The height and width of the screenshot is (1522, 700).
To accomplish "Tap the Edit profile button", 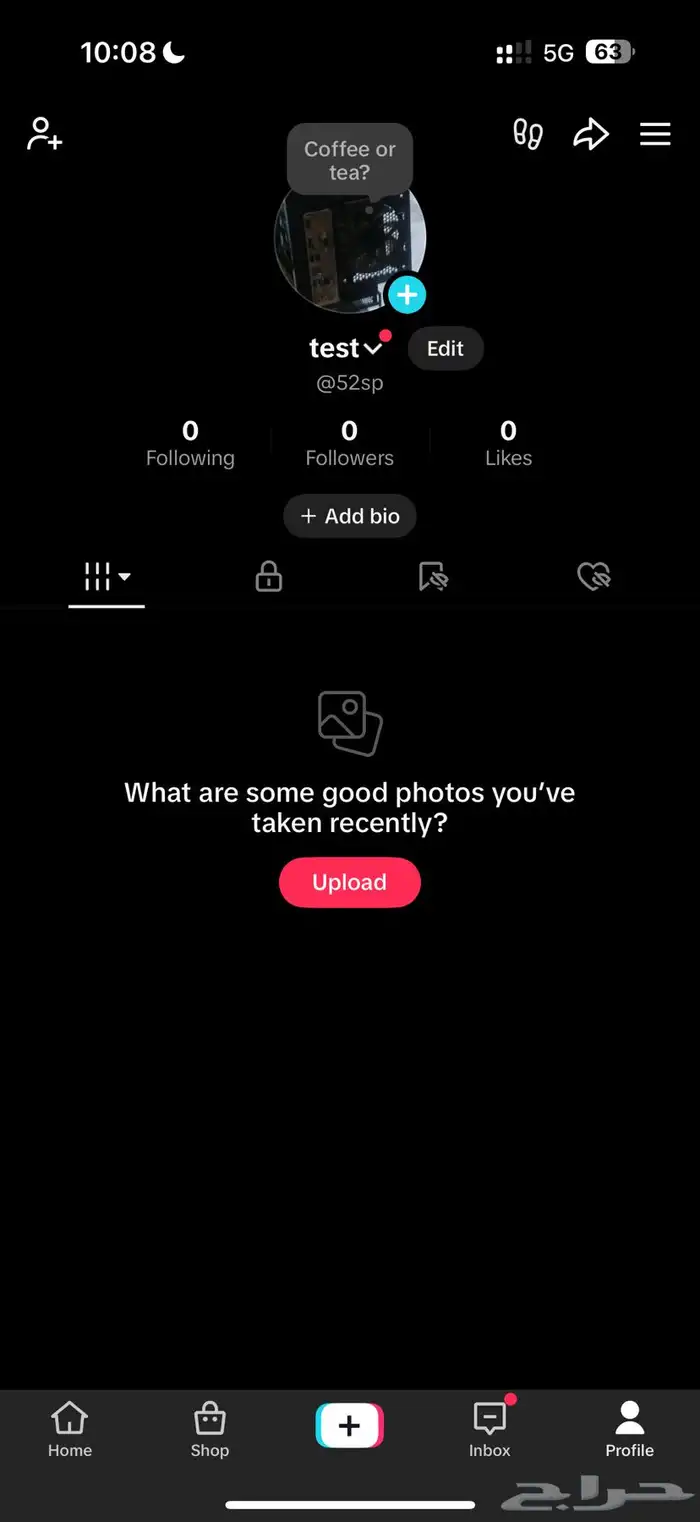I will click(445, 348).
